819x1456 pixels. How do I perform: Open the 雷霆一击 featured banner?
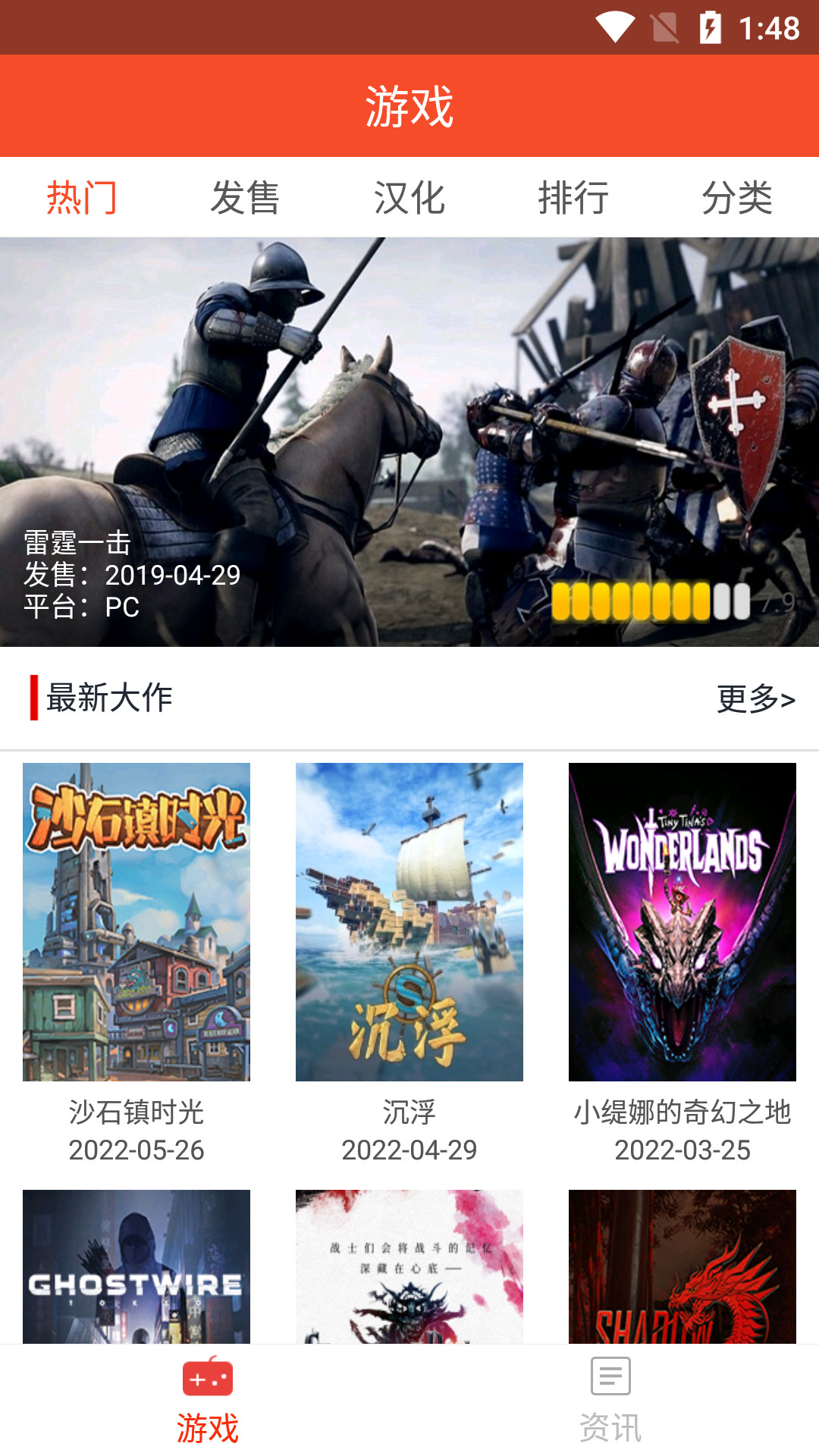tap(409, 441)
